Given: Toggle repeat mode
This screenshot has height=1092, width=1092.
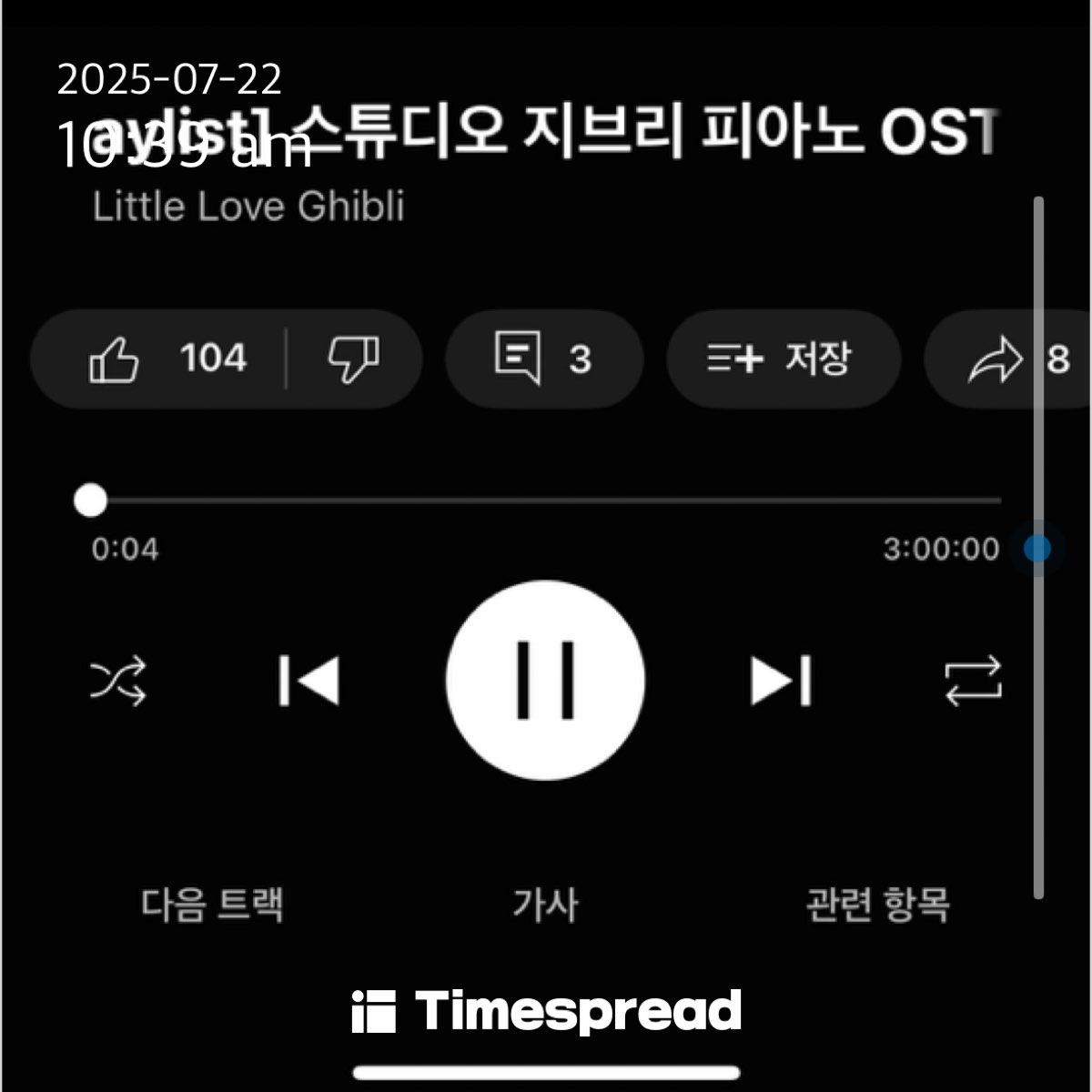Looking at the screenshot, I should point(973,682).
